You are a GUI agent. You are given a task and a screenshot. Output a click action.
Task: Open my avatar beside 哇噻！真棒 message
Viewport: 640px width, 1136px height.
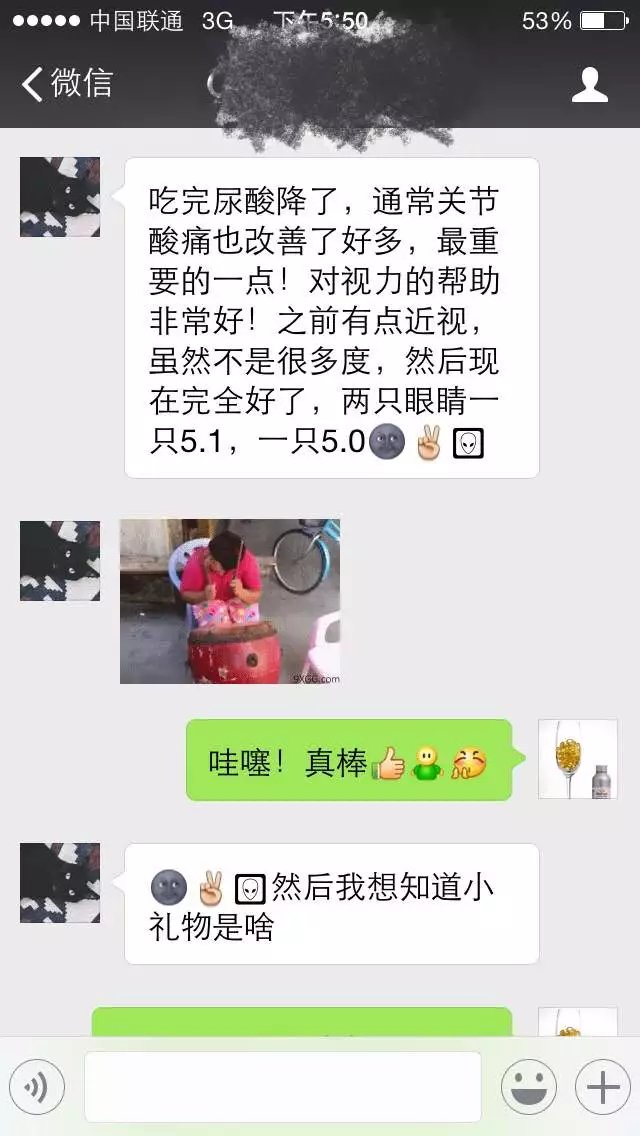point(577,759)
